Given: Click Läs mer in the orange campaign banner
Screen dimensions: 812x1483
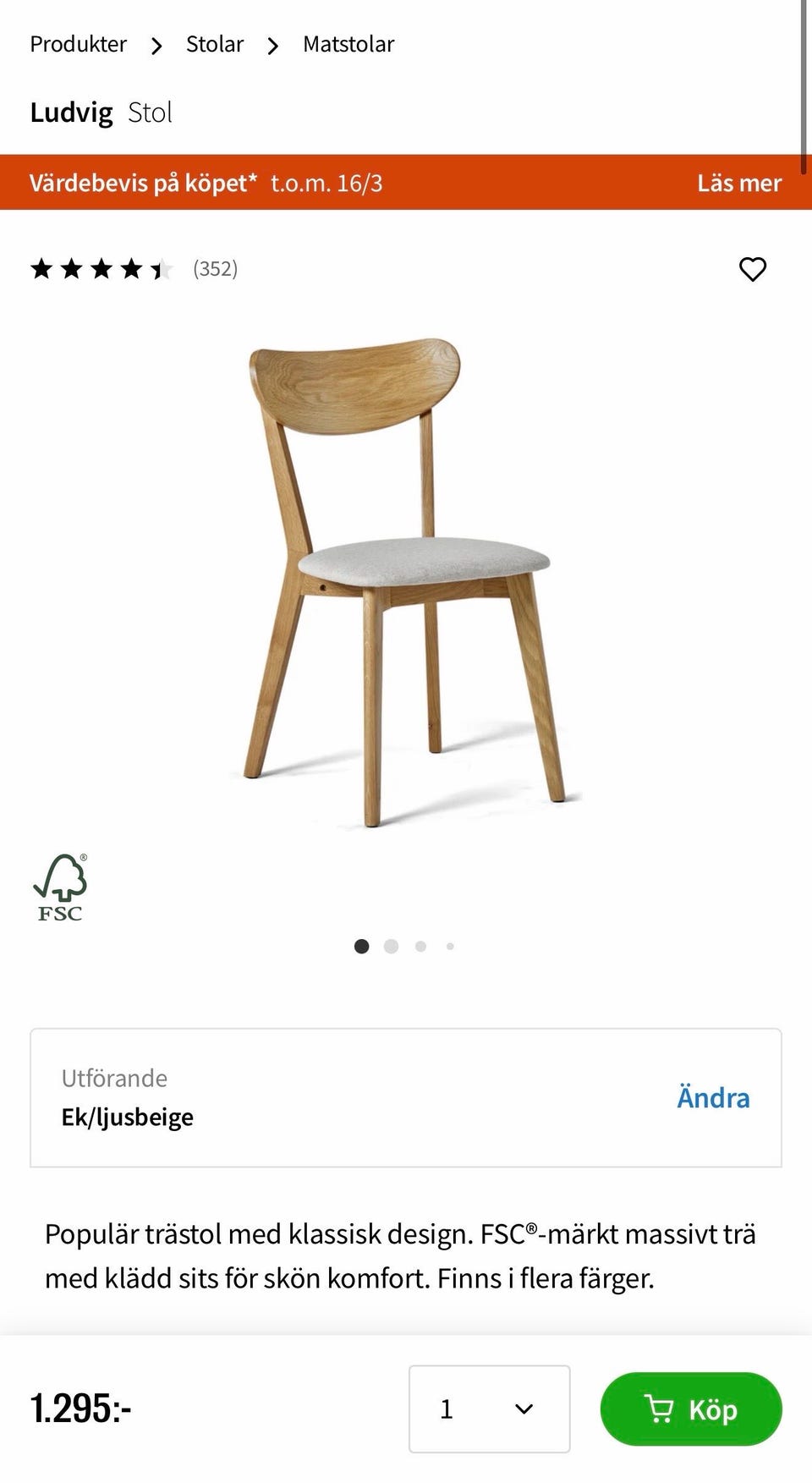Looking at the screenshot, I should click(x=739, y=183).
